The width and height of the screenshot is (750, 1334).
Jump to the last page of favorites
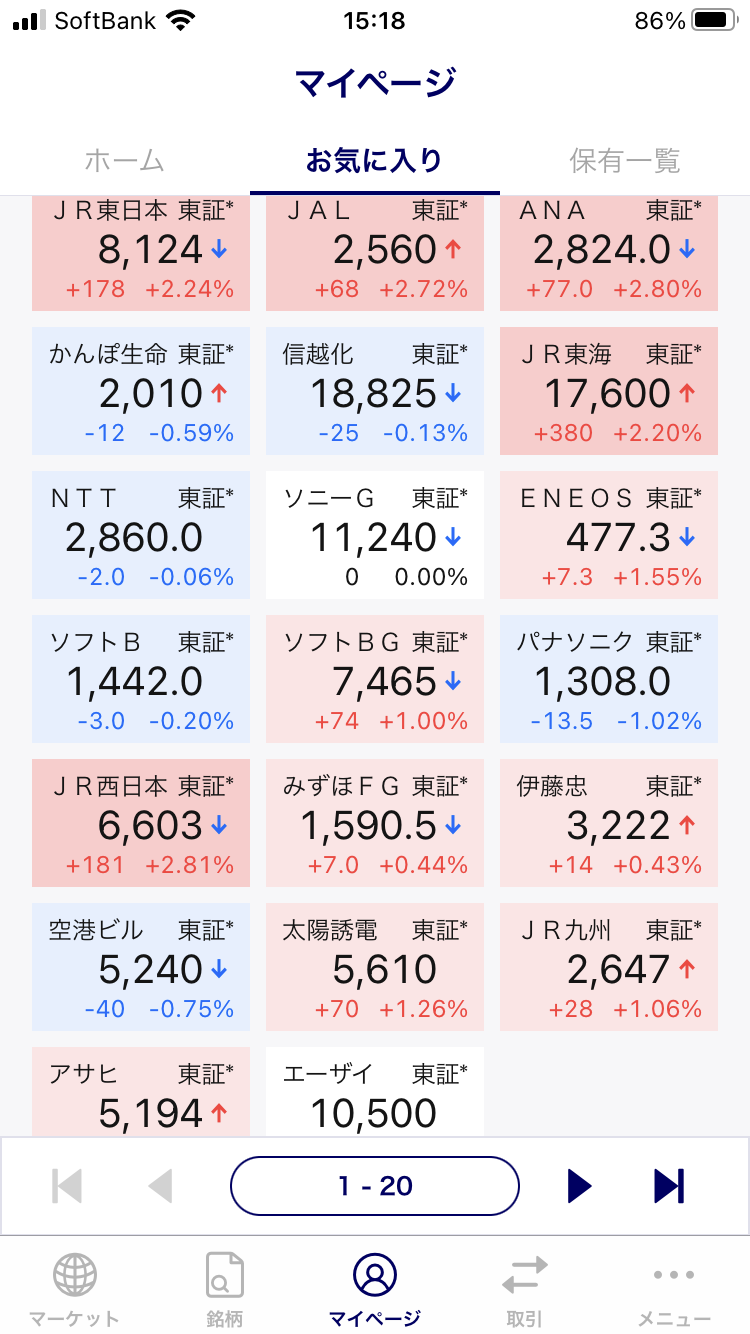(669, 1186)
